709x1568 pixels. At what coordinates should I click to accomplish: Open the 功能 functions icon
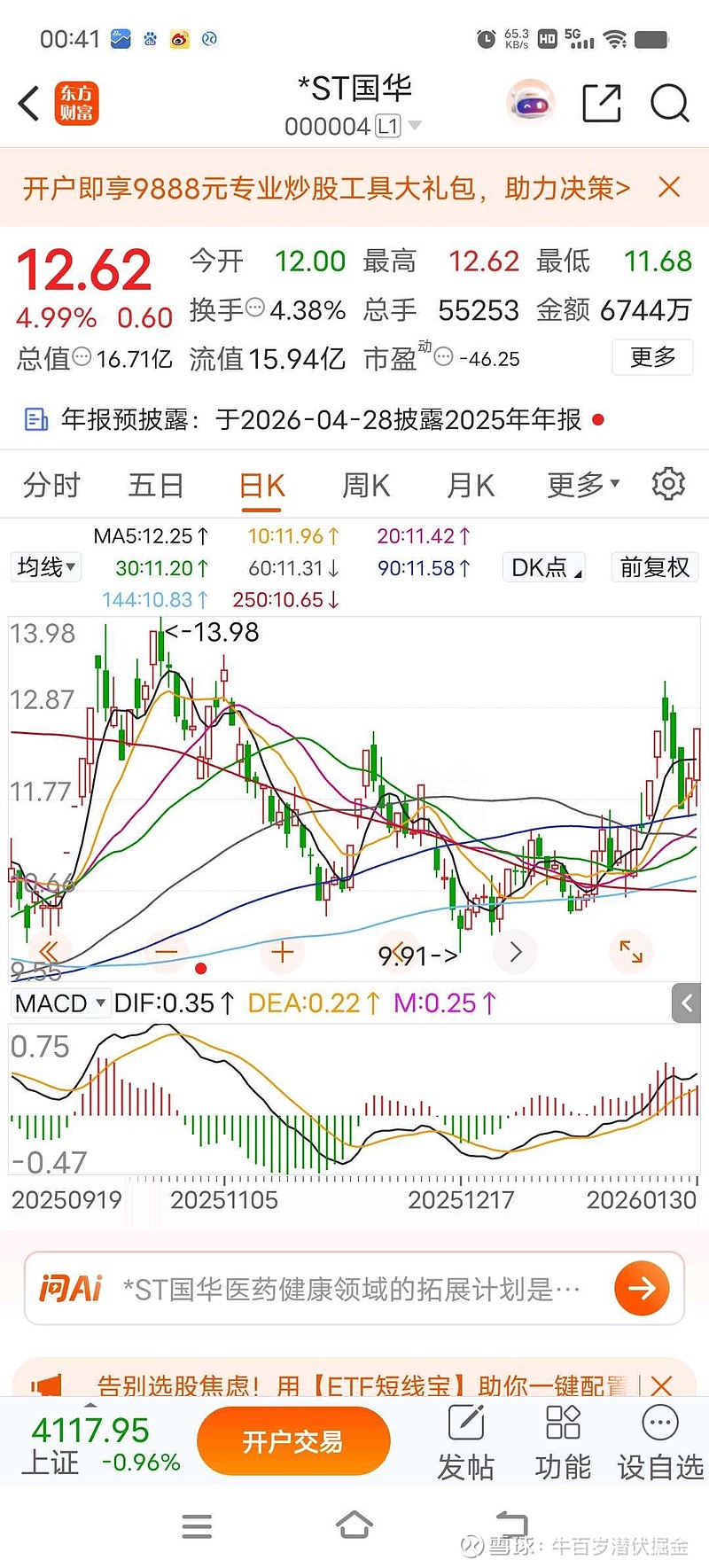click(561, 1440)
